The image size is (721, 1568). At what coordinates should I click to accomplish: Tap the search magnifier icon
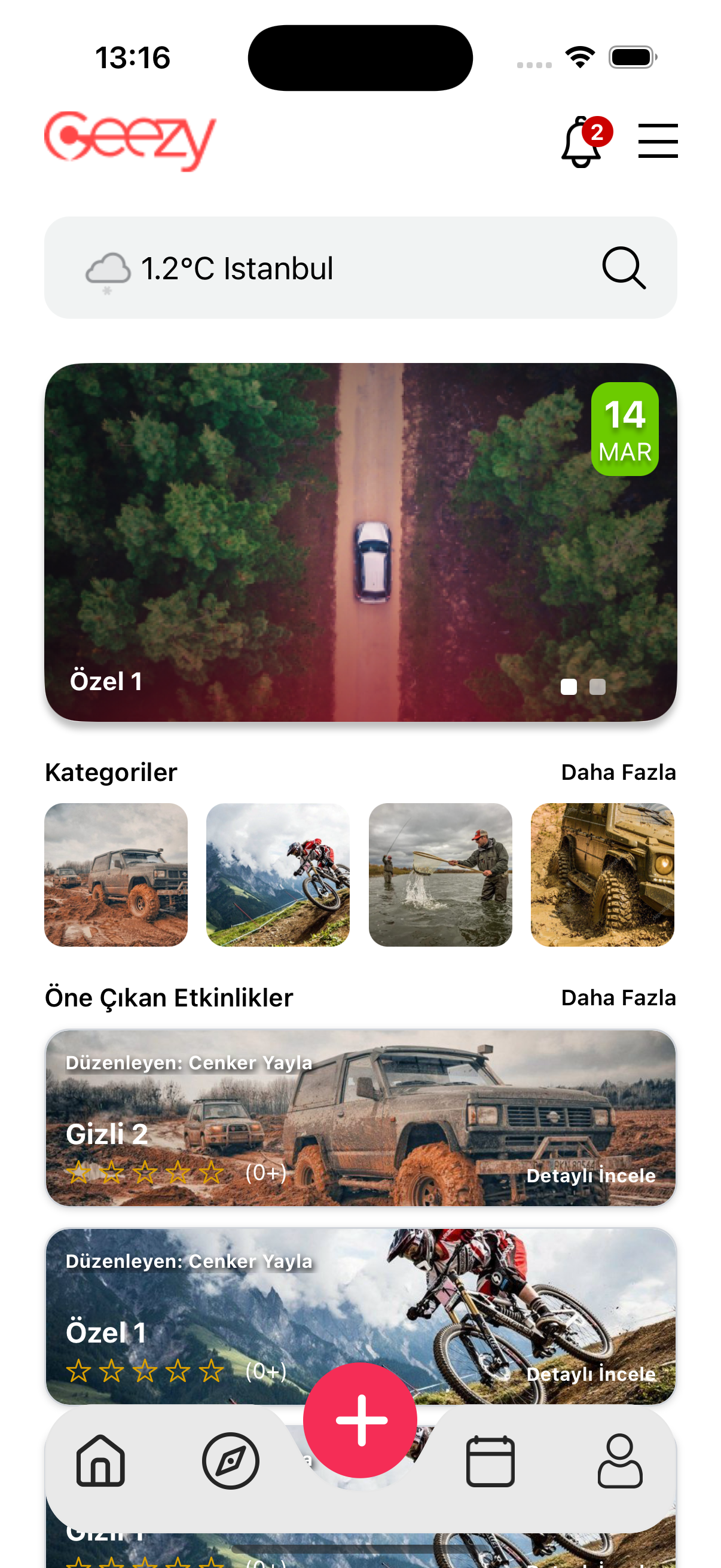[624, 268]
